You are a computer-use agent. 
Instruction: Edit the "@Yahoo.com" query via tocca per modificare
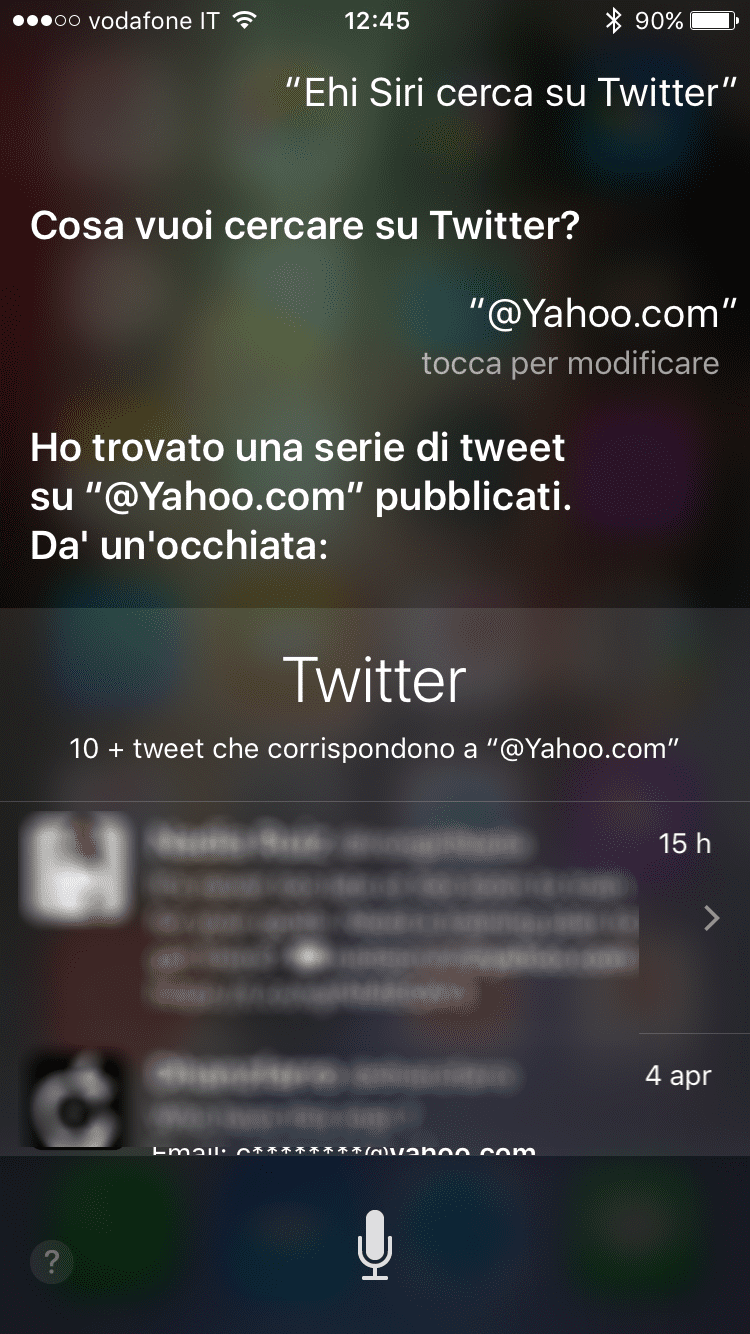(x=570, y=362)
